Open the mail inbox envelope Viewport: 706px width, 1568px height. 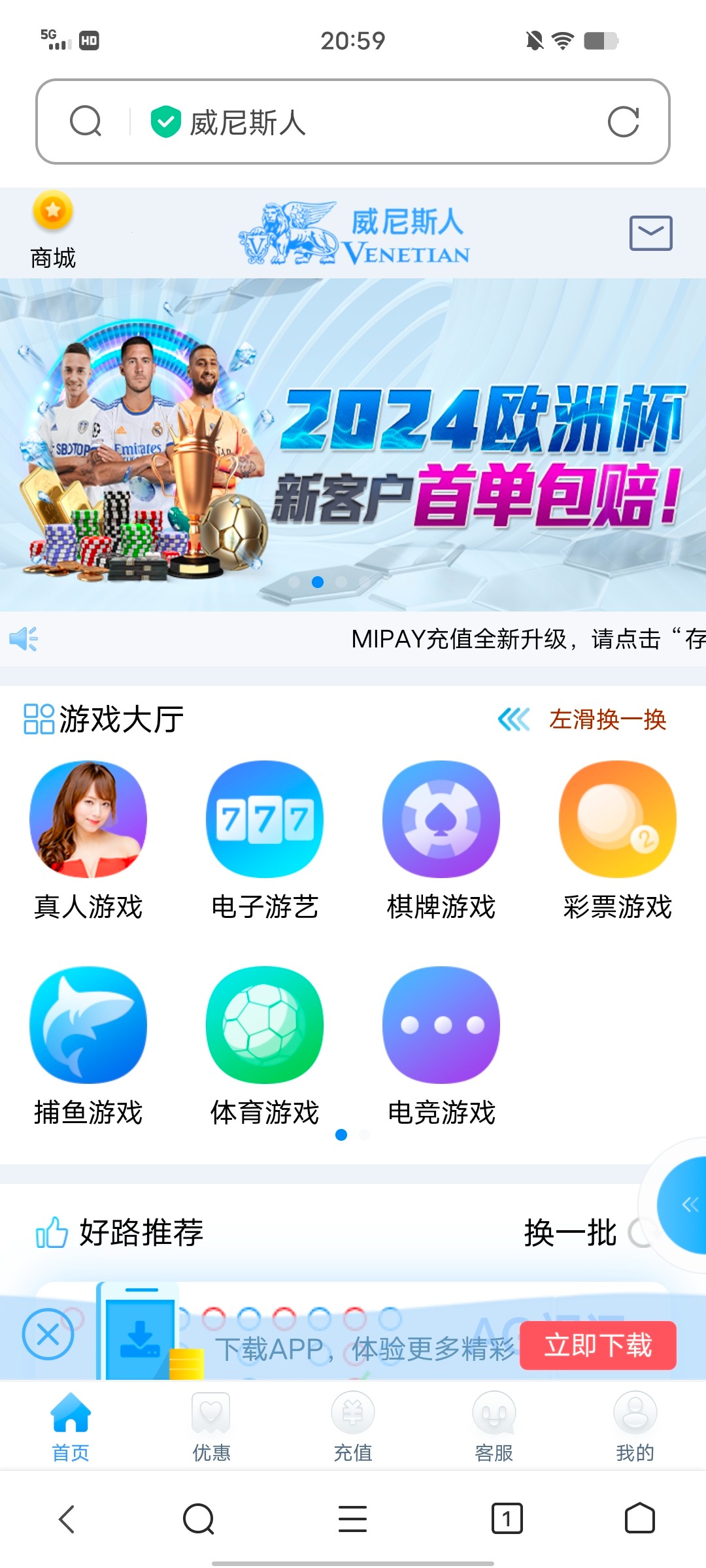tap(650, 233)
